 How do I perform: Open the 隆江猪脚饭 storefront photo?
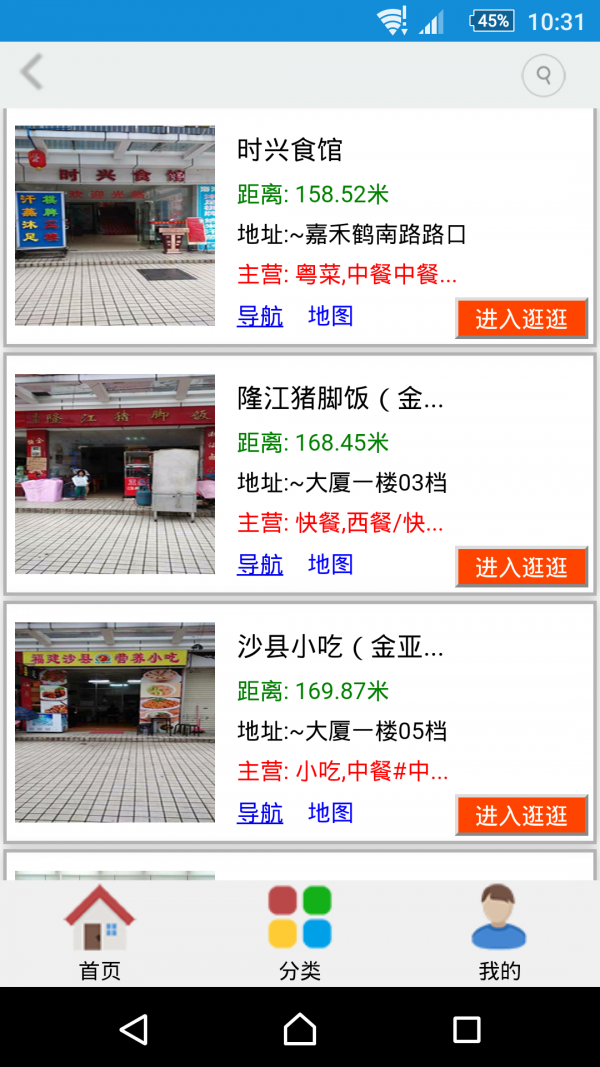tap(115, 474)
